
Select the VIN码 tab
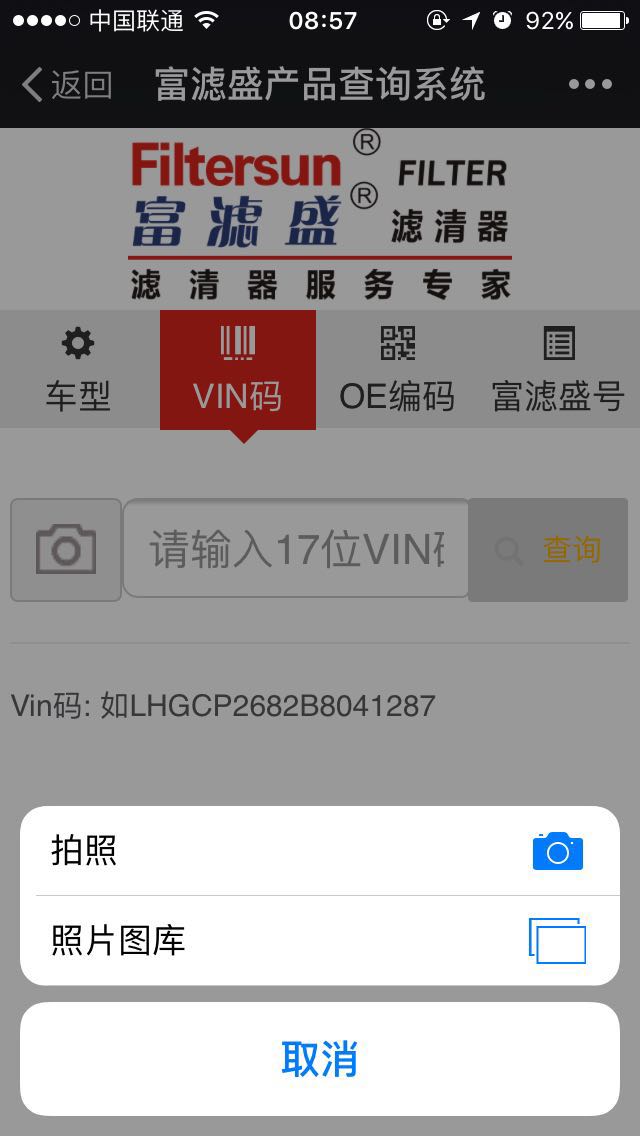[238, 369]
